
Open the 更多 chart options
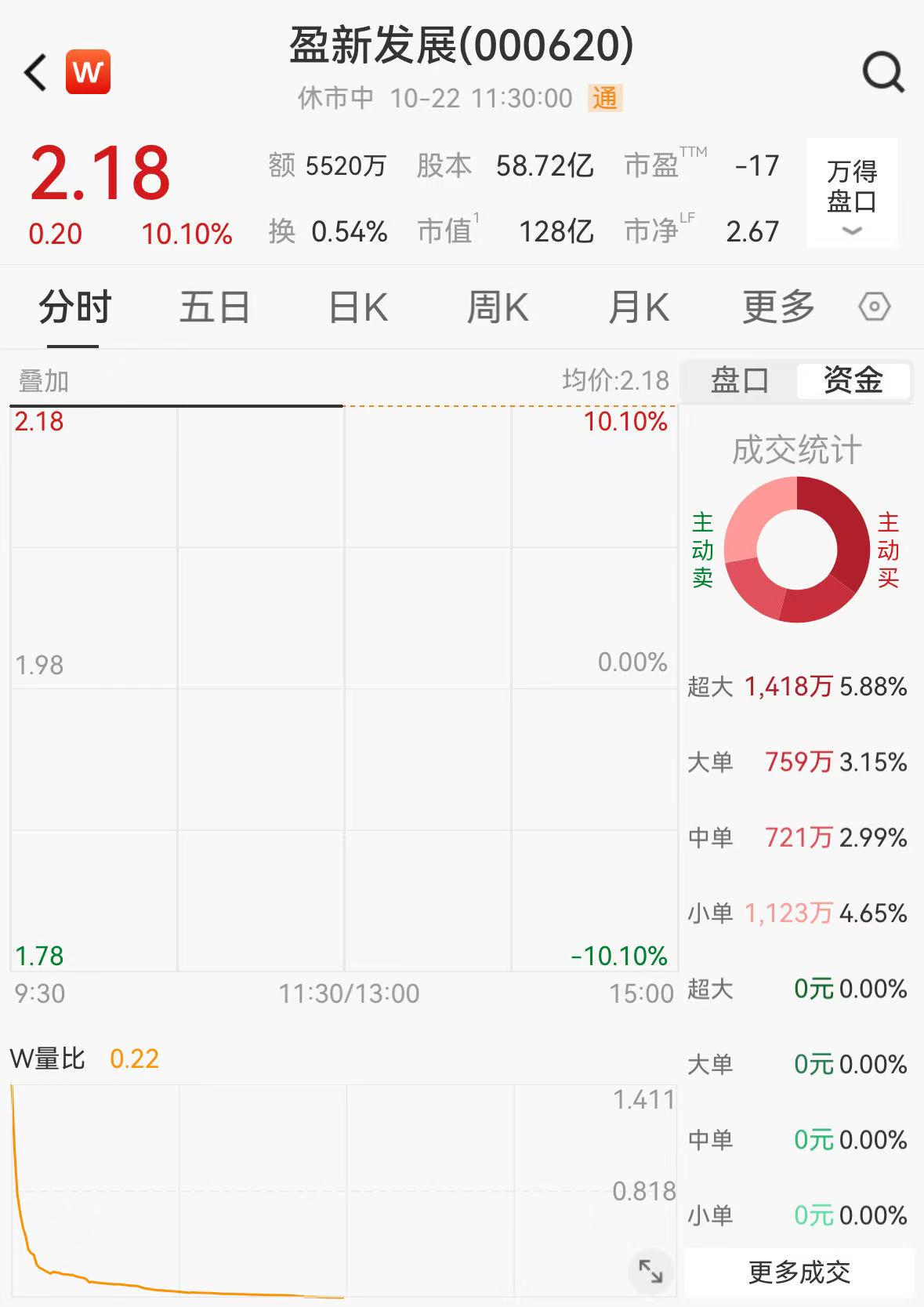click(779, 307)
